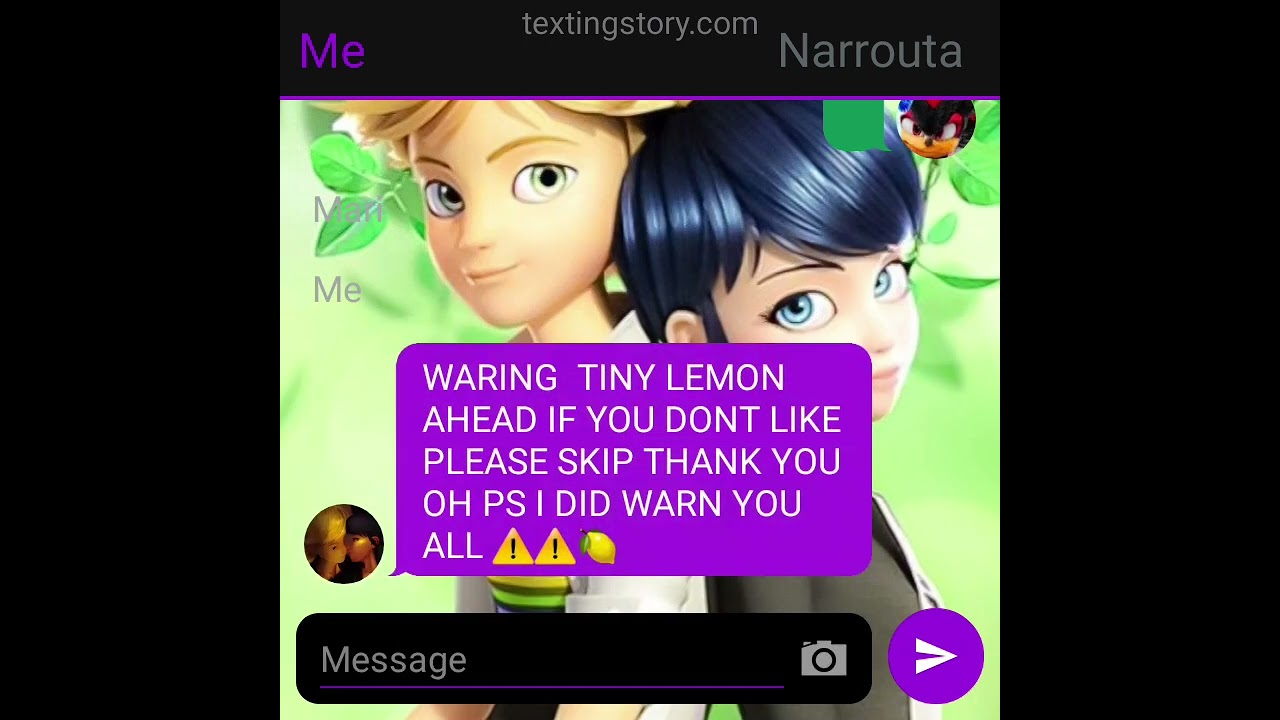Screen dimensions: 1280x720
Task: Tap the Message text field
Action: click(x=550, y=659)
